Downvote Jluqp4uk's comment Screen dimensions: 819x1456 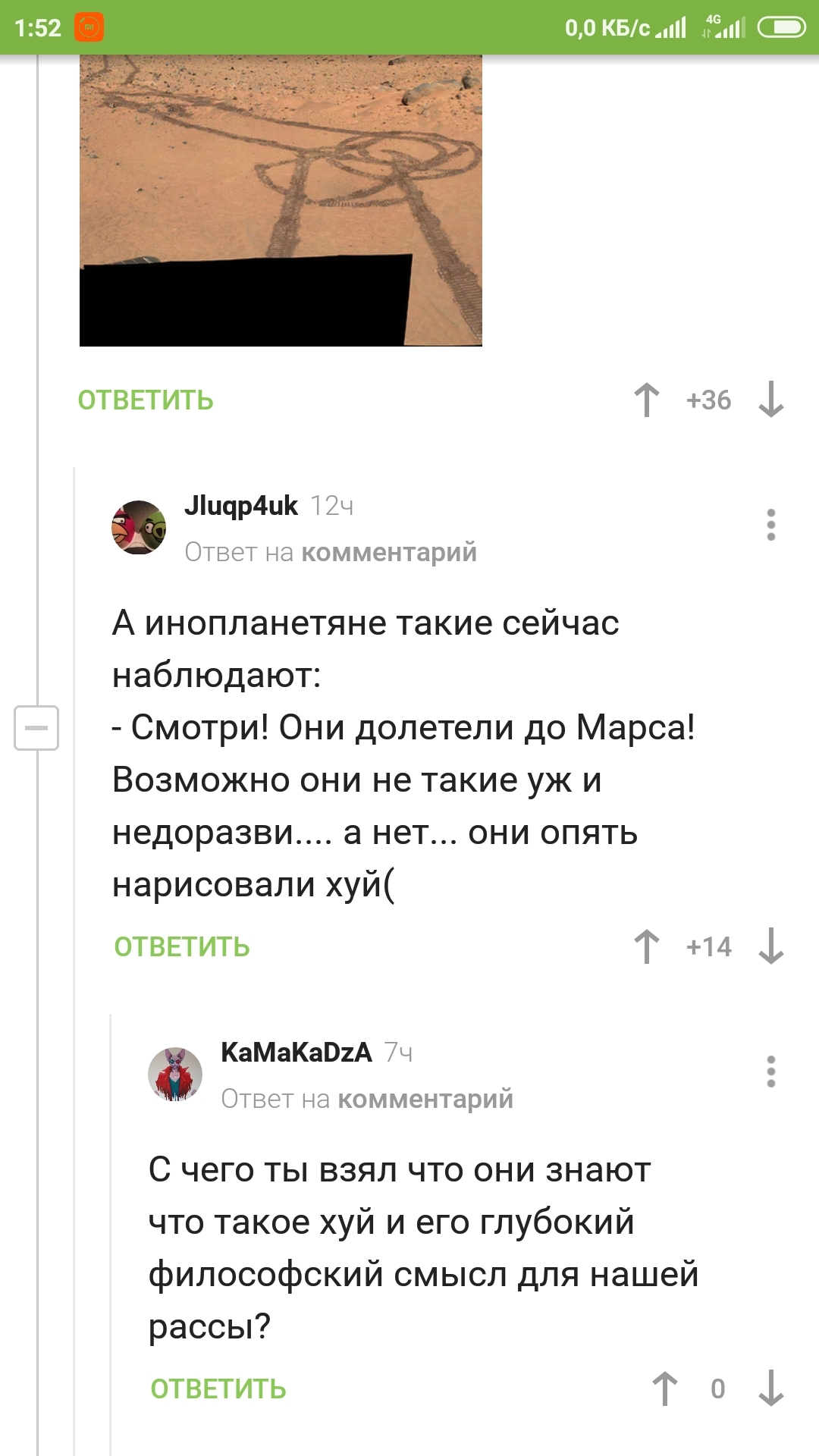click(x=770, y=946)
